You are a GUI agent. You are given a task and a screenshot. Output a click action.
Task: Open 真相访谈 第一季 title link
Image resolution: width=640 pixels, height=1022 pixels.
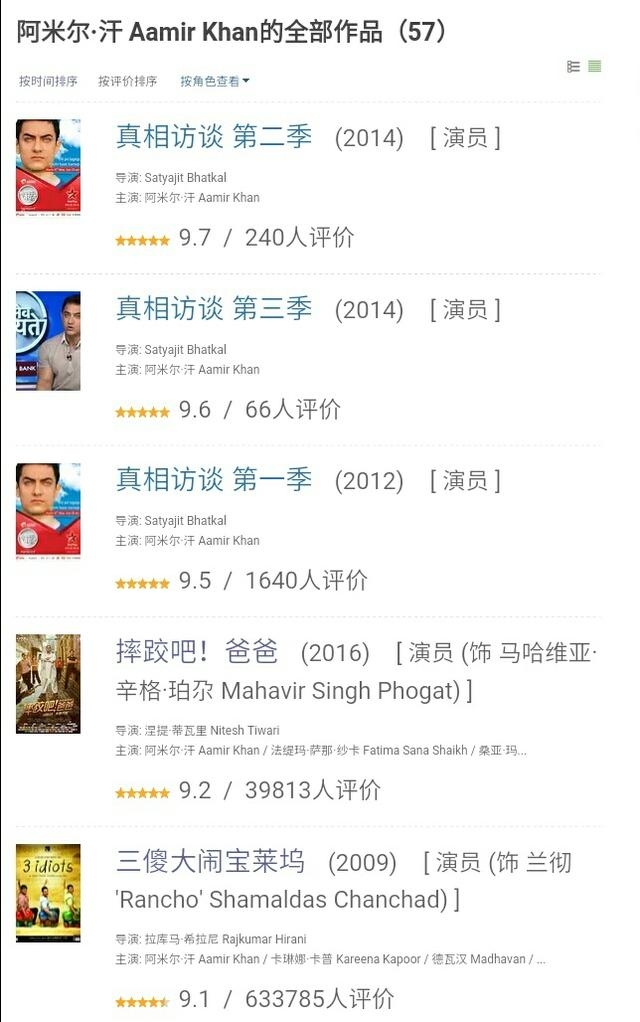pos(214,479)
